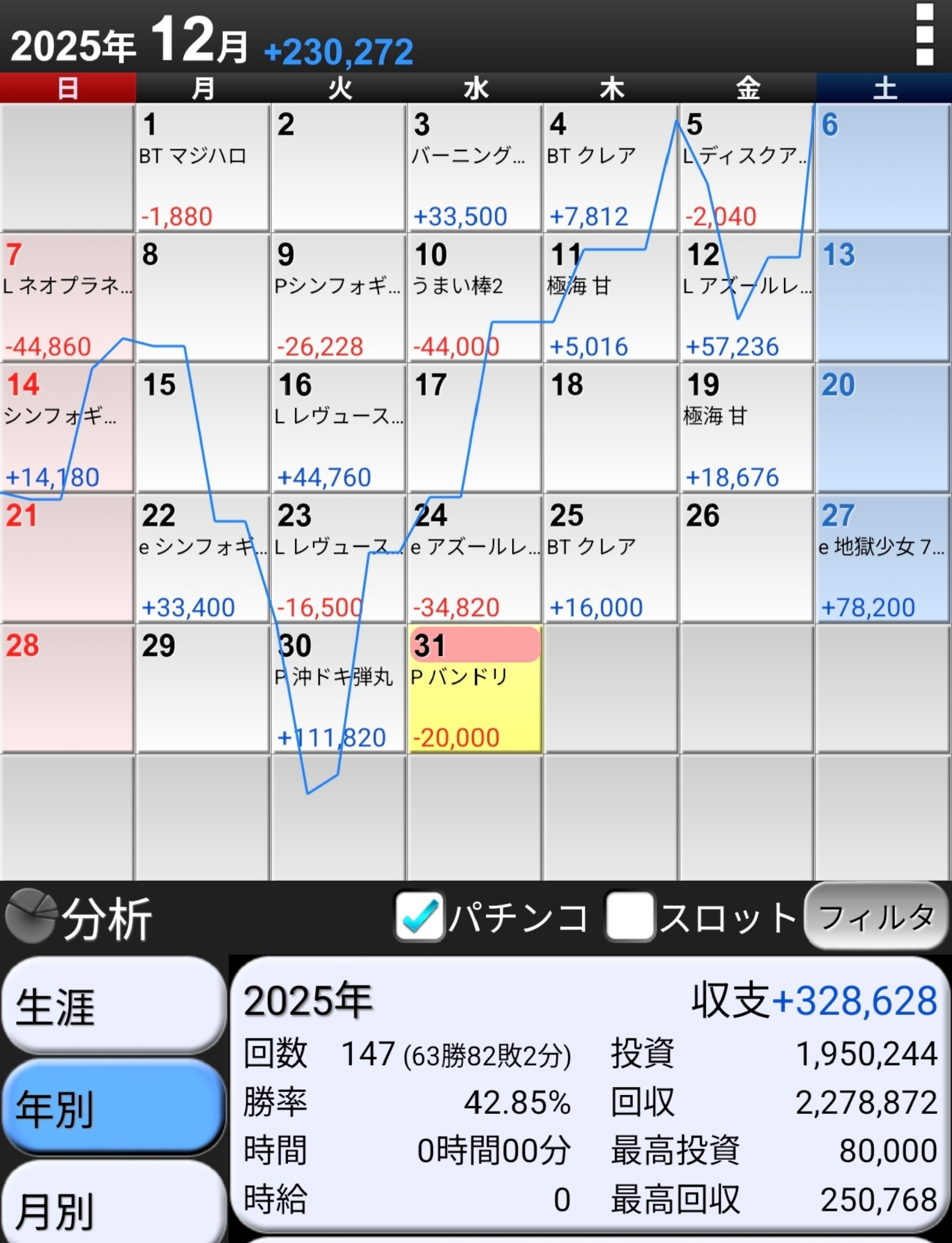Select December 1 BT マジハロ day
952x1243 pixels.
click(202, 168)
